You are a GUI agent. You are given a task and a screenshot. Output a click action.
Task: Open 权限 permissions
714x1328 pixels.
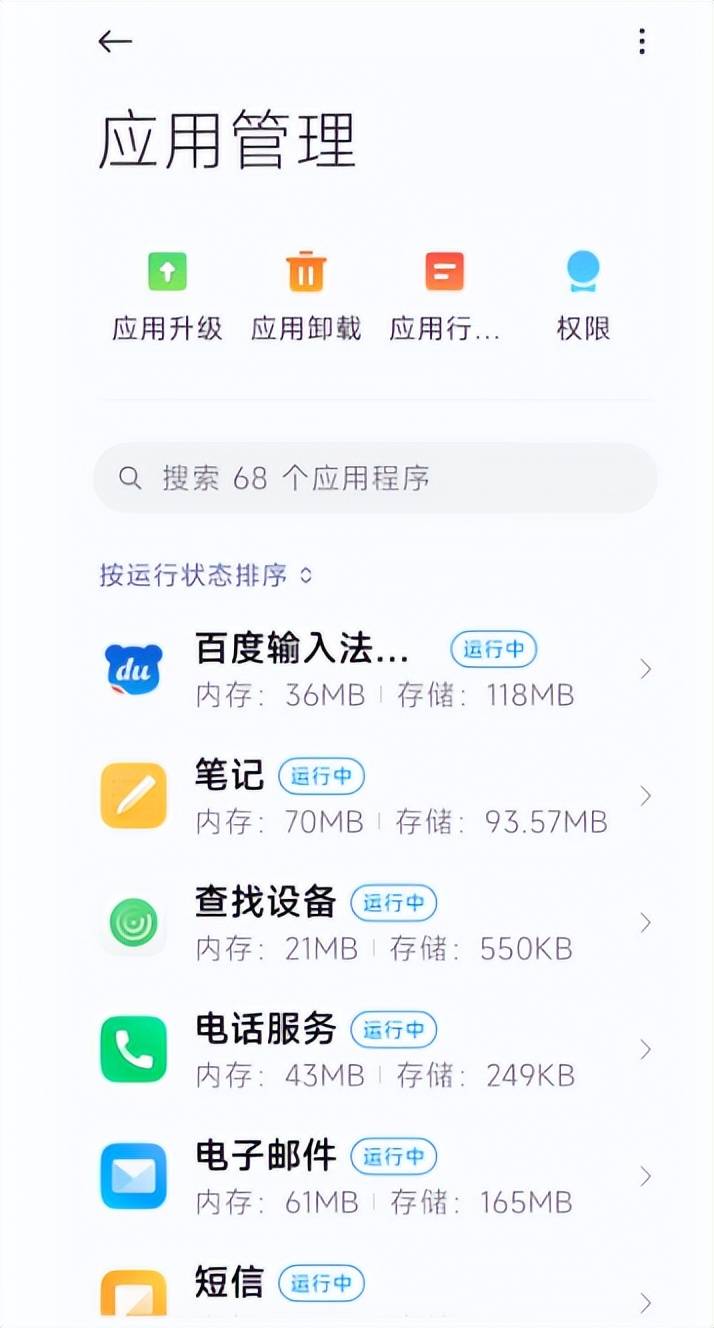[583, 296]
